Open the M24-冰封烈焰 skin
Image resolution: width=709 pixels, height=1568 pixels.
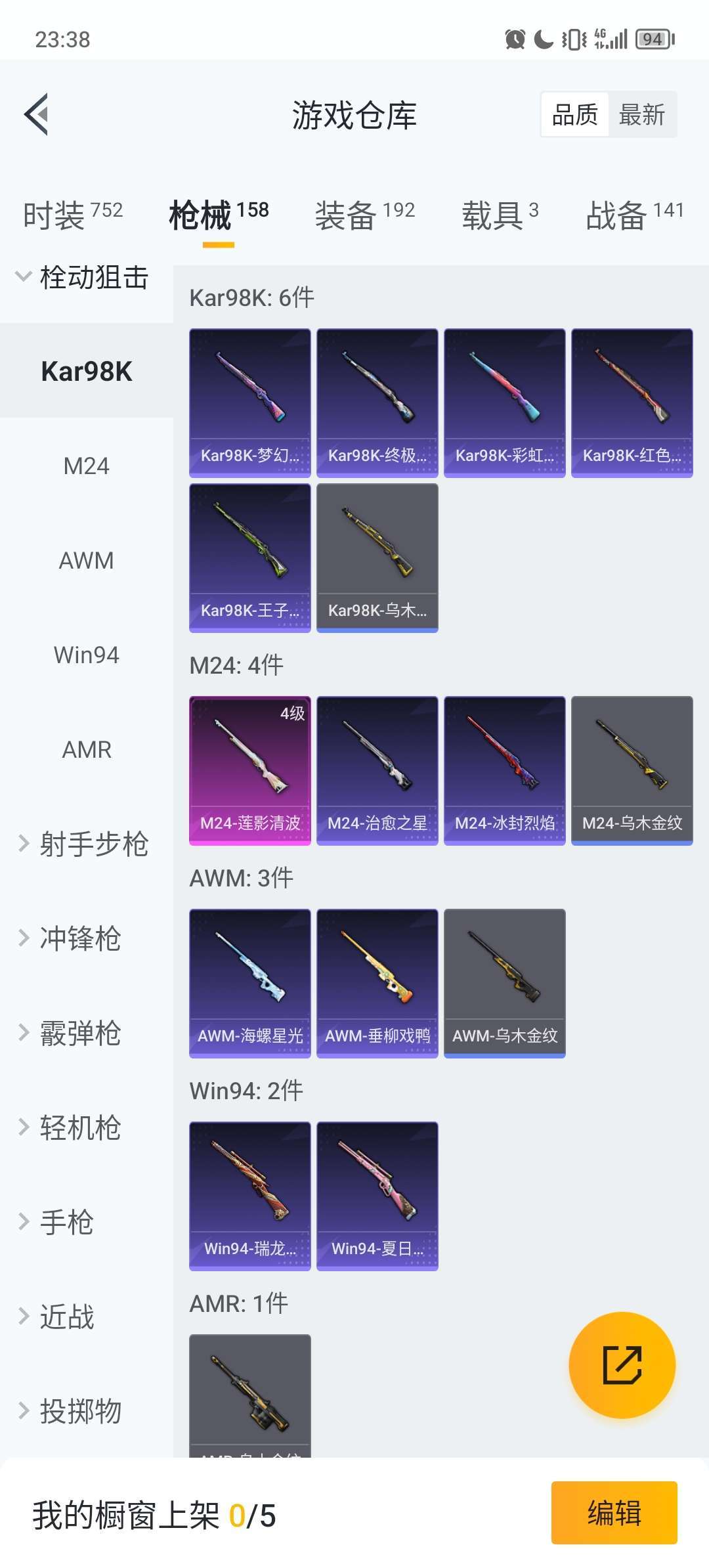[x=504, y=770]
